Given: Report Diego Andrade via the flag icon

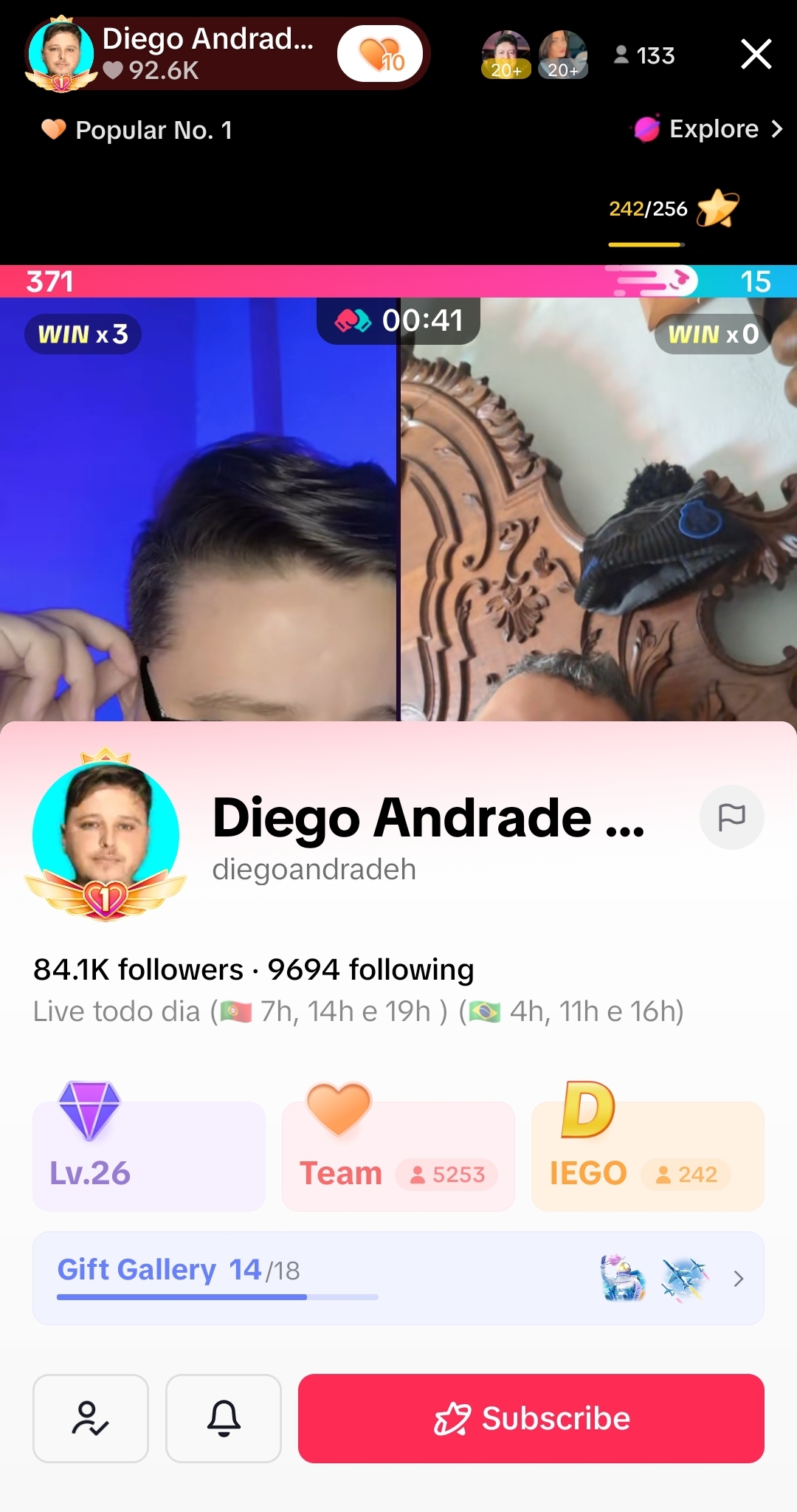Looking at the screenshot, I should [731, 817].
